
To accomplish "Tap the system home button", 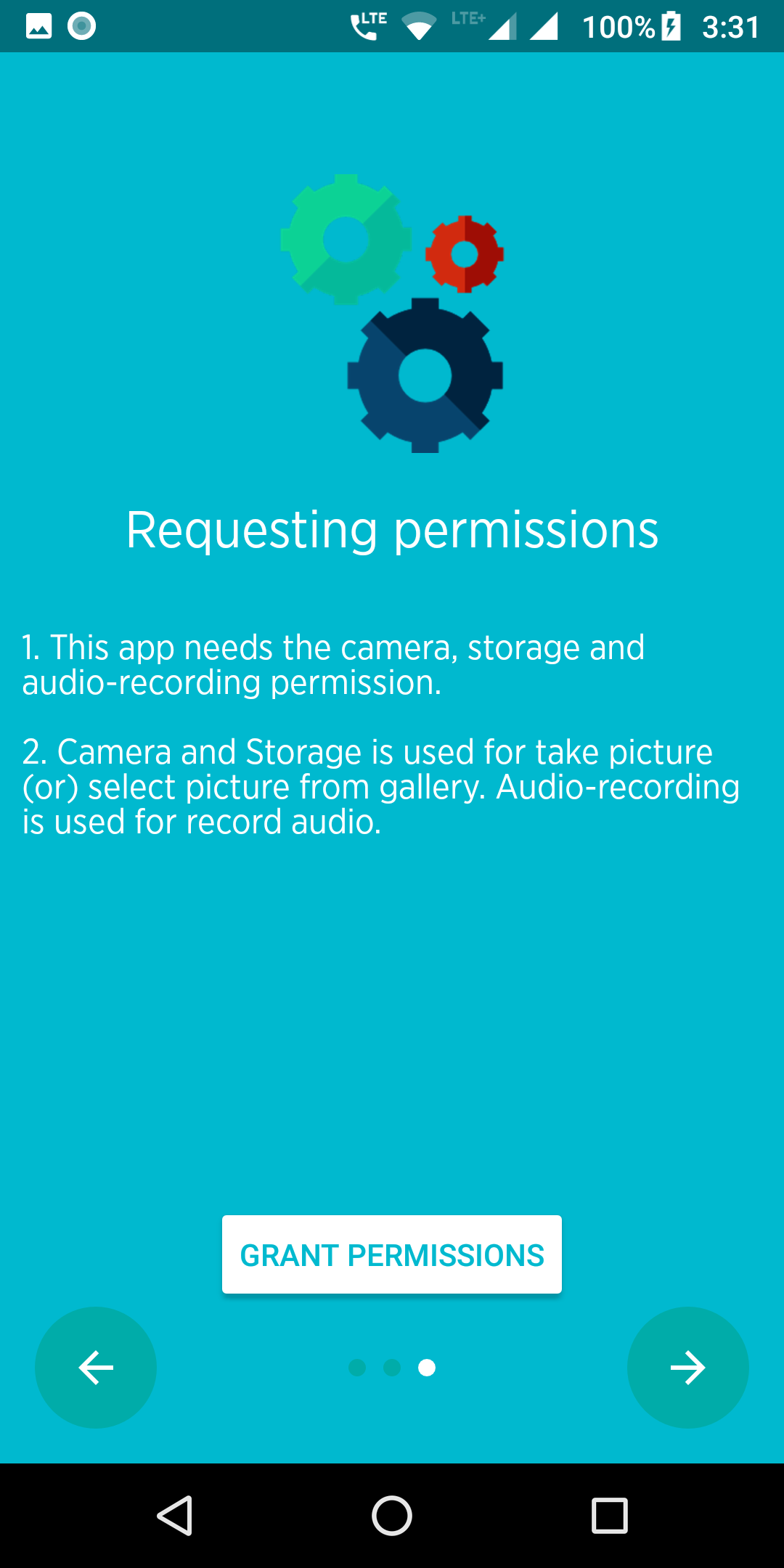I will (x=392, y=1516).
